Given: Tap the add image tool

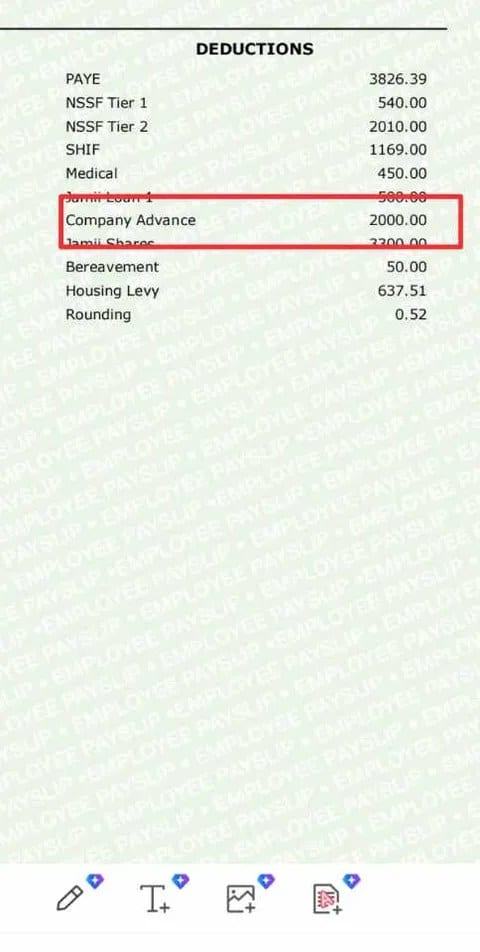Looking at the screenshot, I should click(x=241, y=899).
